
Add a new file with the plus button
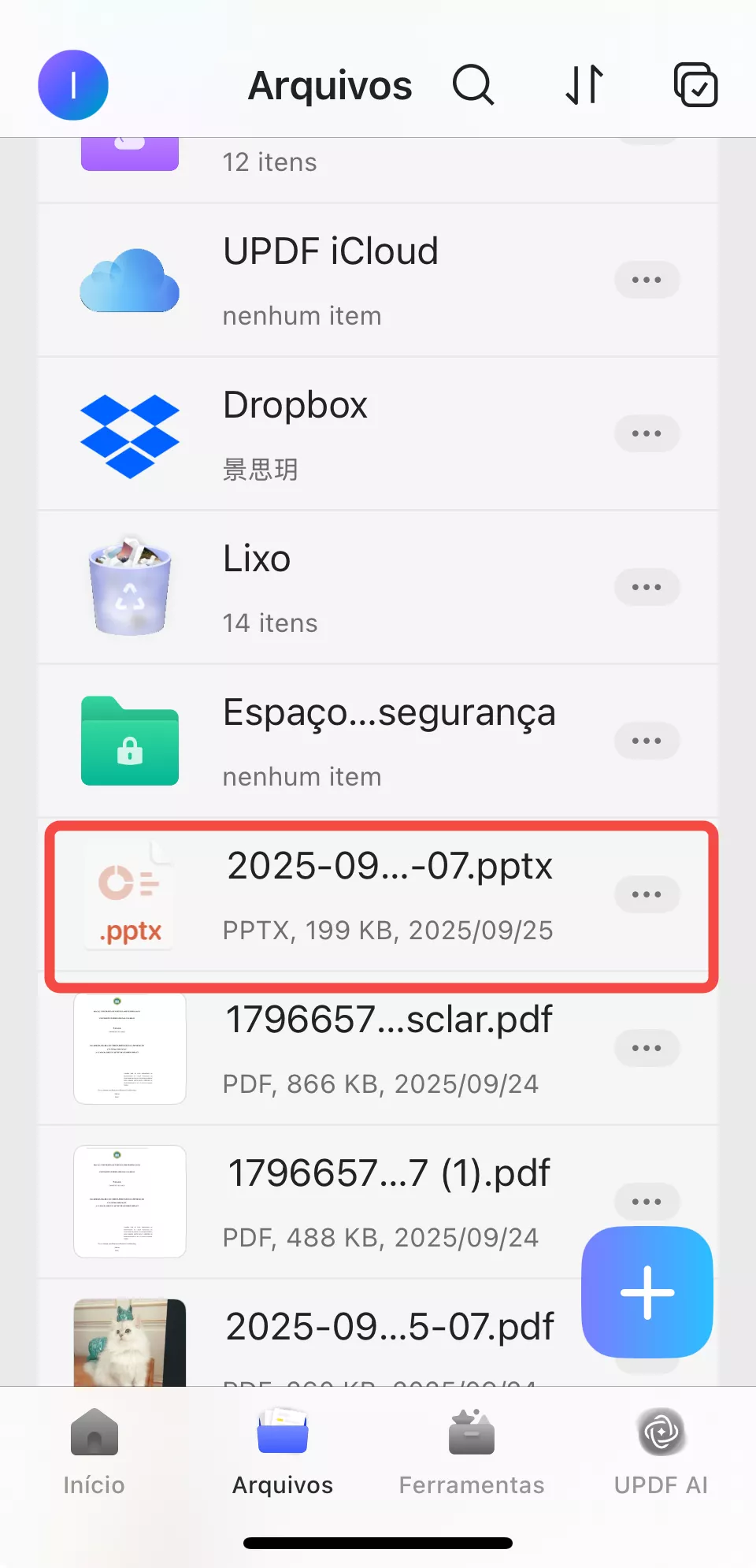(647, 1292)
